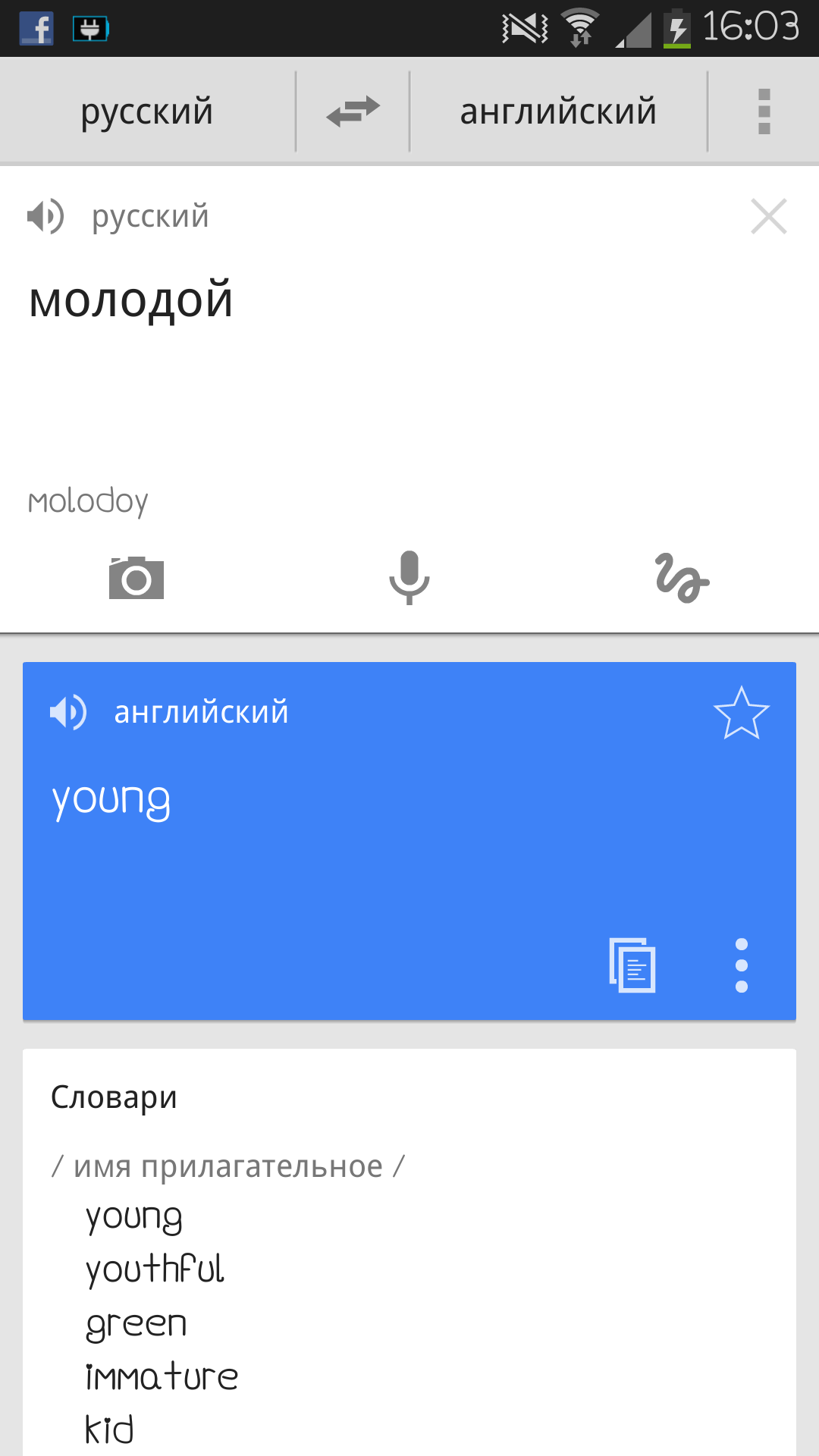Select the dictionary entry kid
Viewport: 819px width, 1456px height.
pyautogui.click(x=110, y=1430)
